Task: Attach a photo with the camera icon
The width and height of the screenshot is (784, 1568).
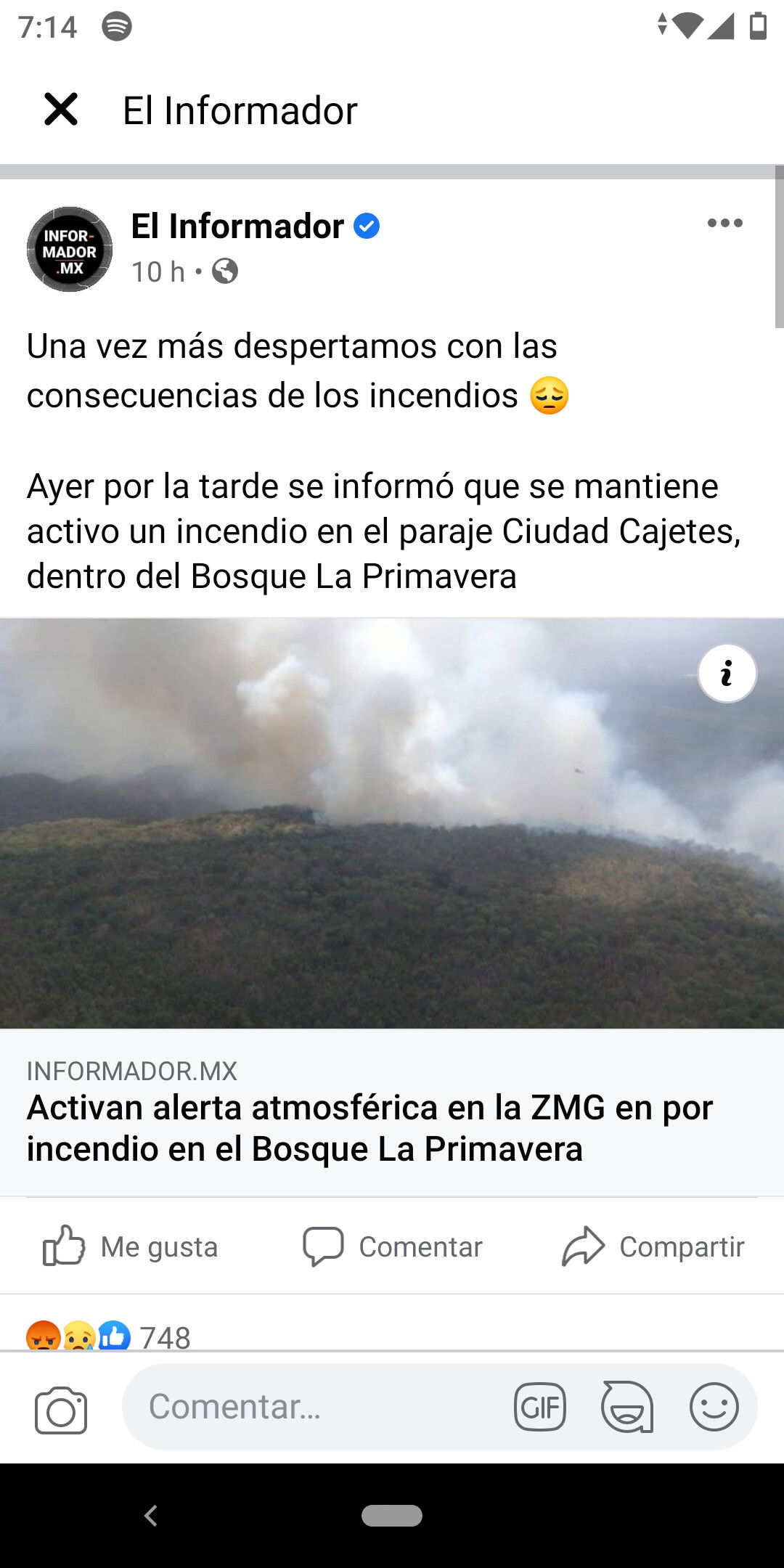Action: click(61, 1408)
